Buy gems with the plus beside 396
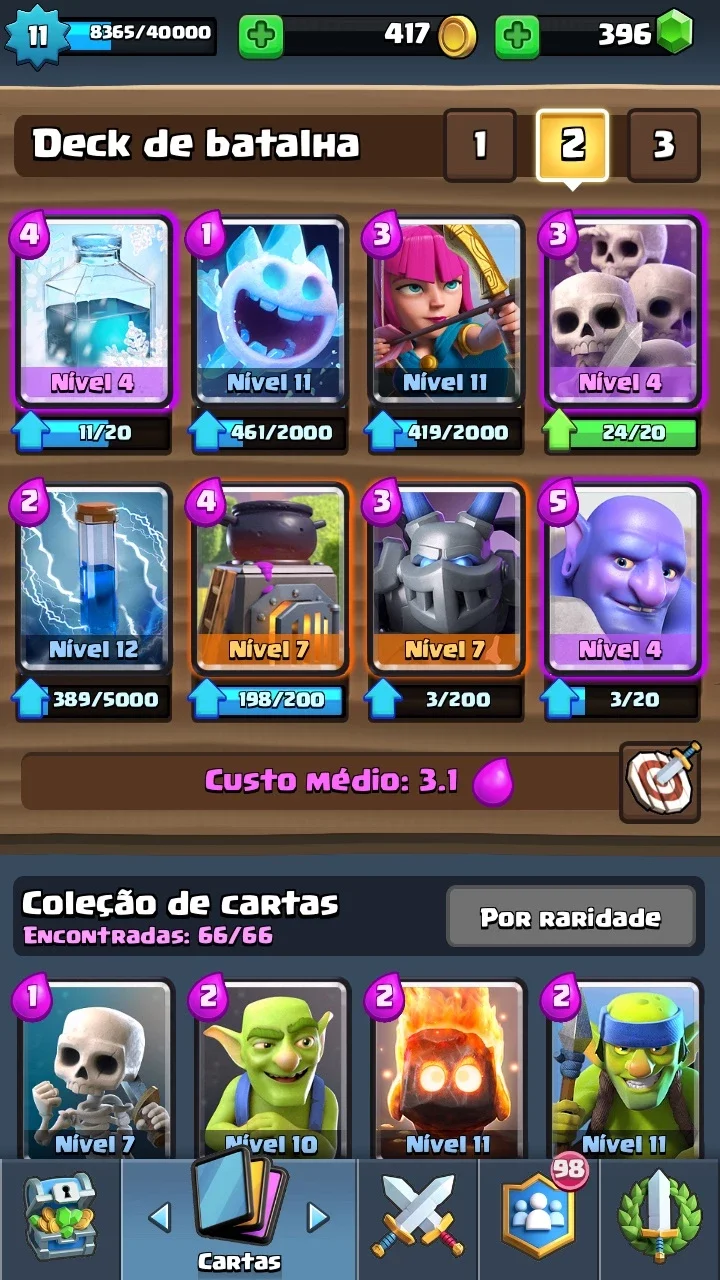The height and width of the screenshot is (1280, 720). [x=517, y=37]
